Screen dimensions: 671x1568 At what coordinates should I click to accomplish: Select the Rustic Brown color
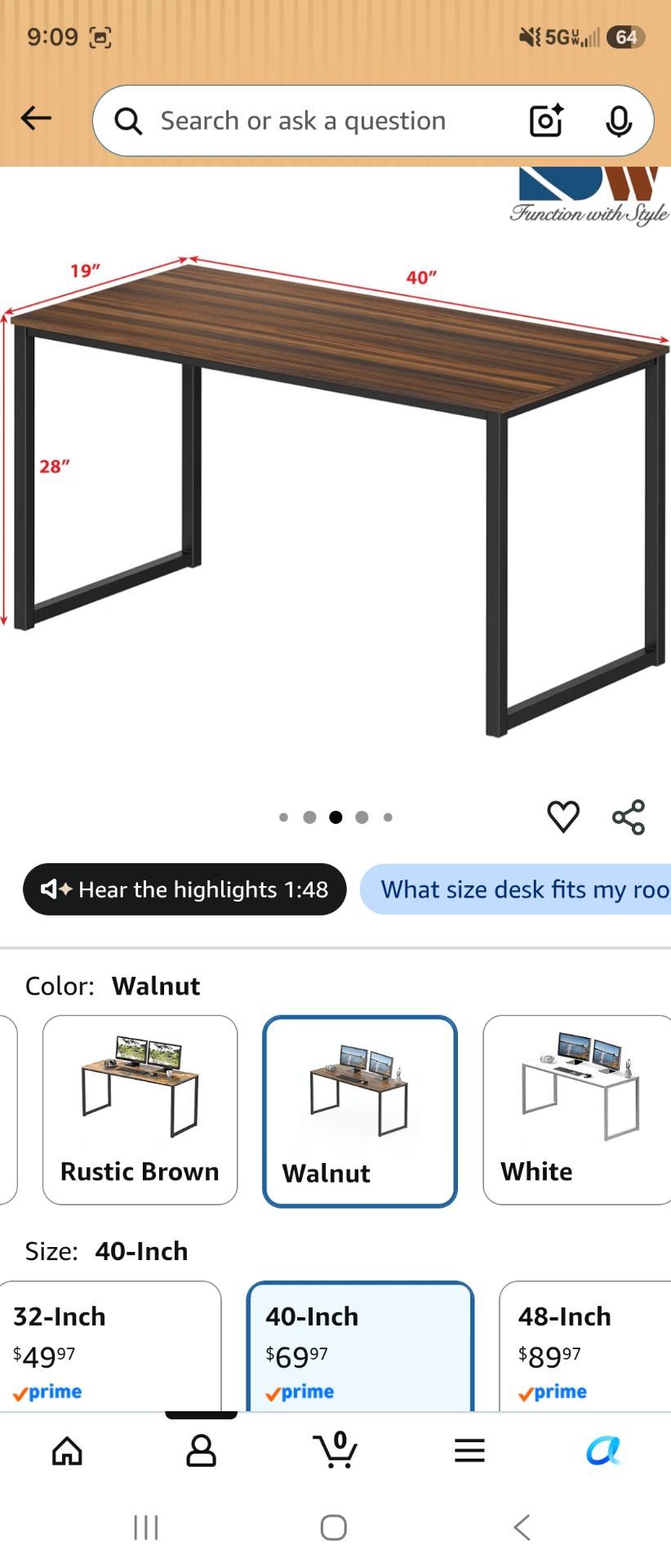pos(140,1110)
